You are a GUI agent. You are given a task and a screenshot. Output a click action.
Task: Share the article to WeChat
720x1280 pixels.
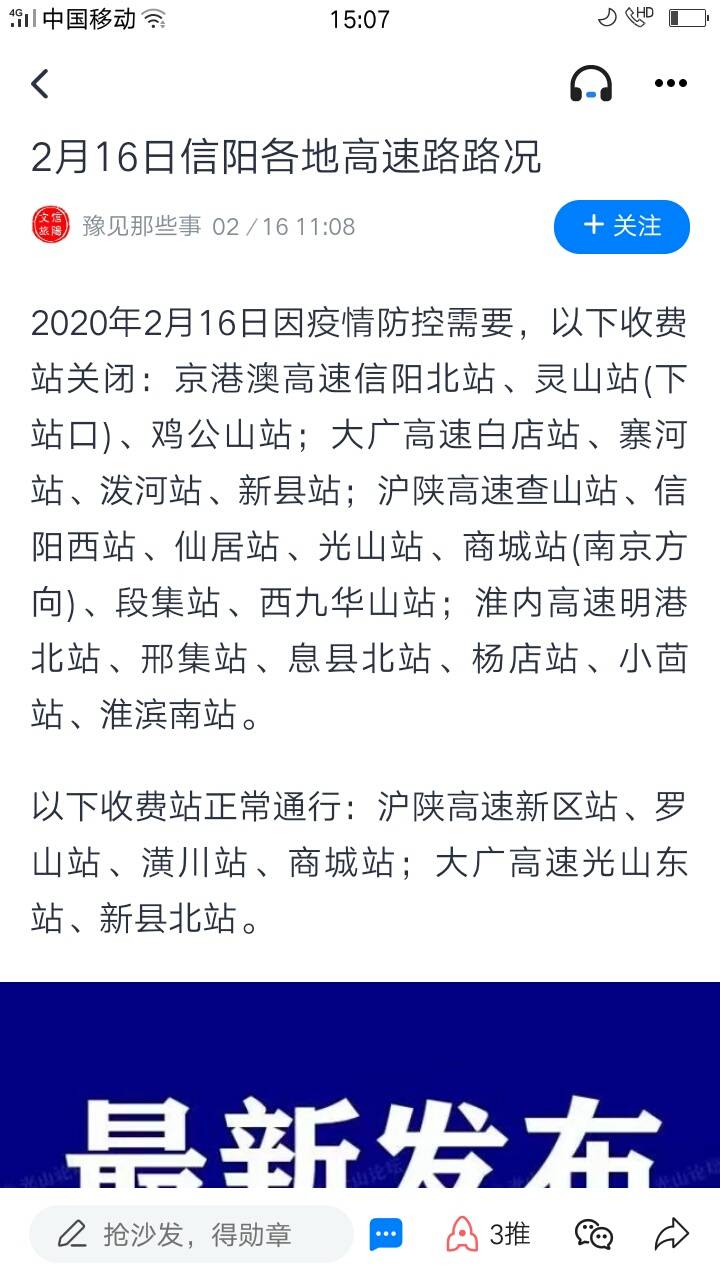point(594,1234)
